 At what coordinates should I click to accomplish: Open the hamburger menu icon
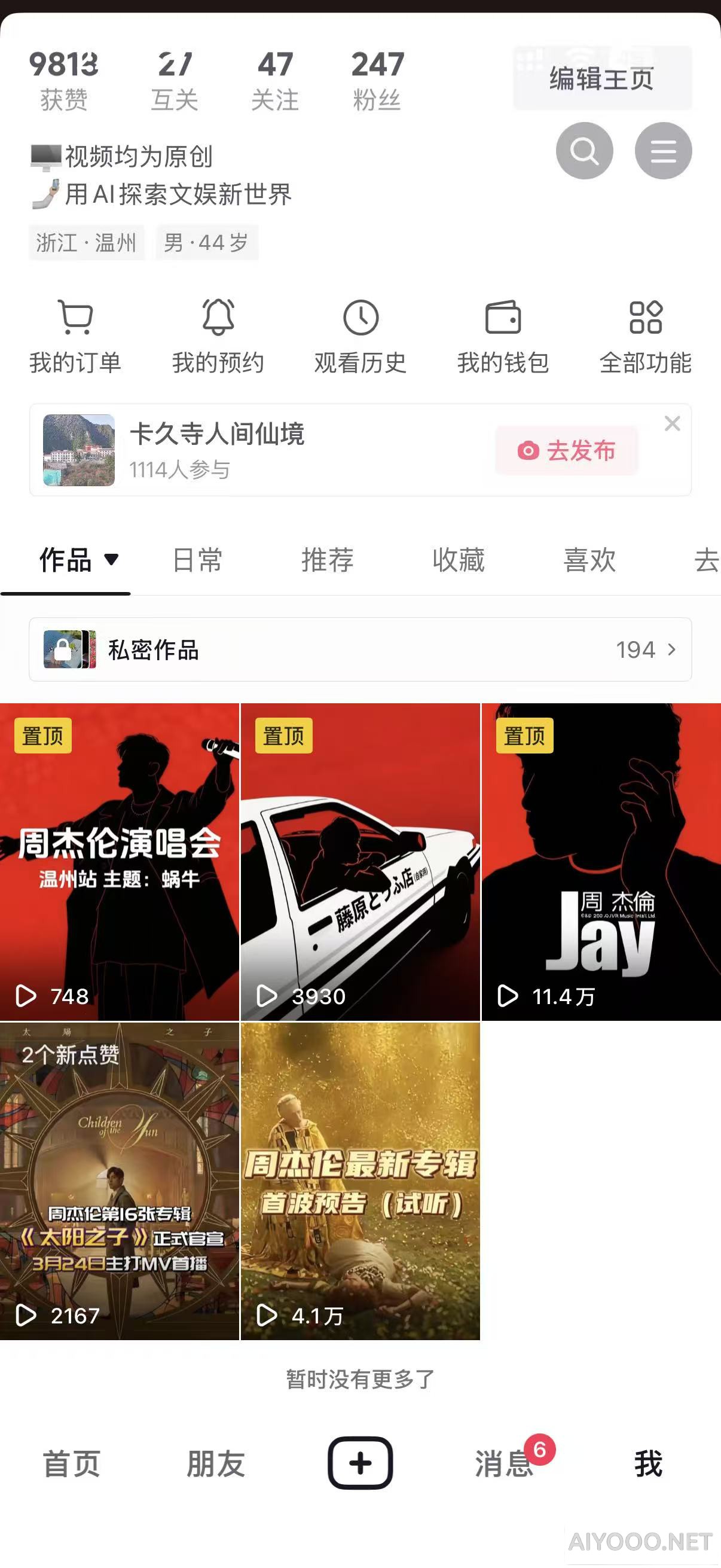pos(662,150)
